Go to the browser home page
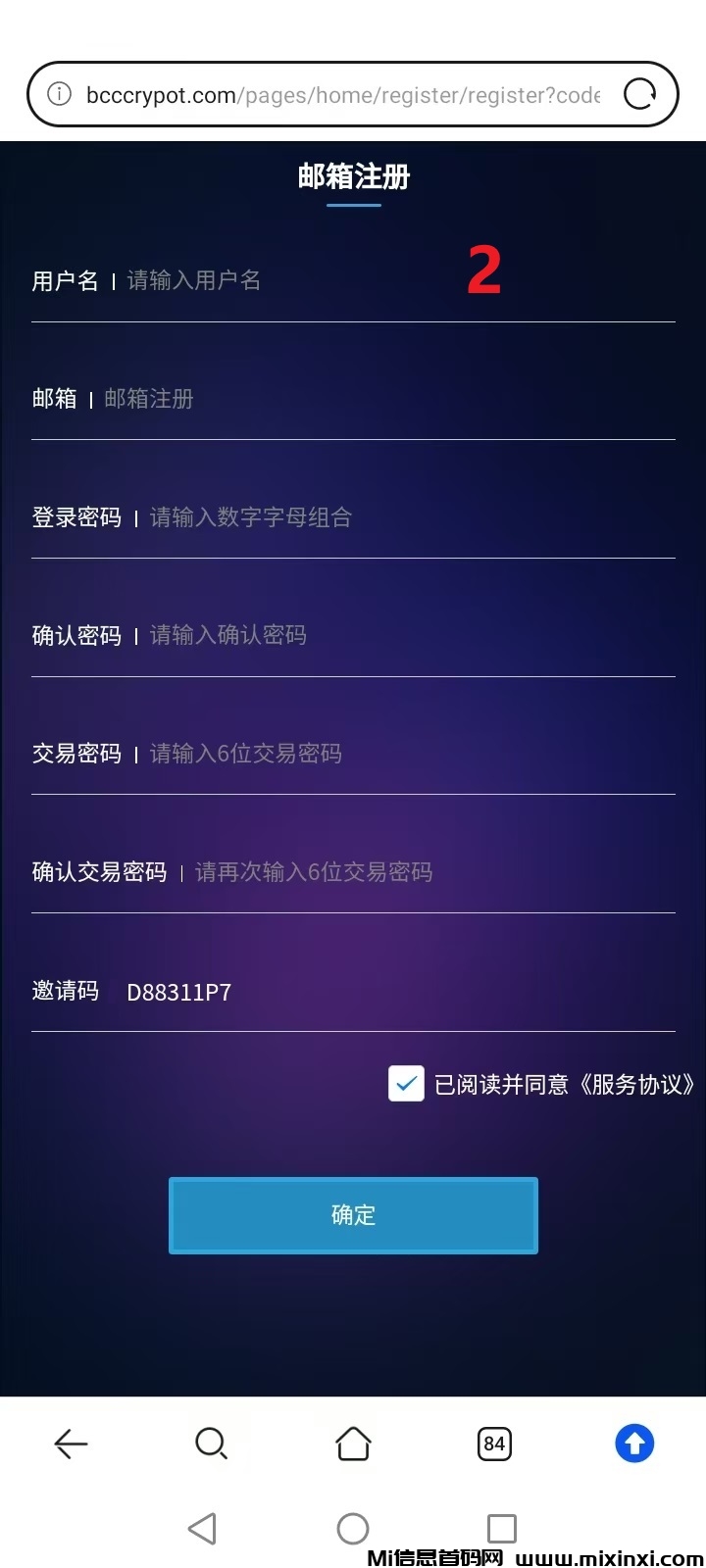 pos(353,1443)
